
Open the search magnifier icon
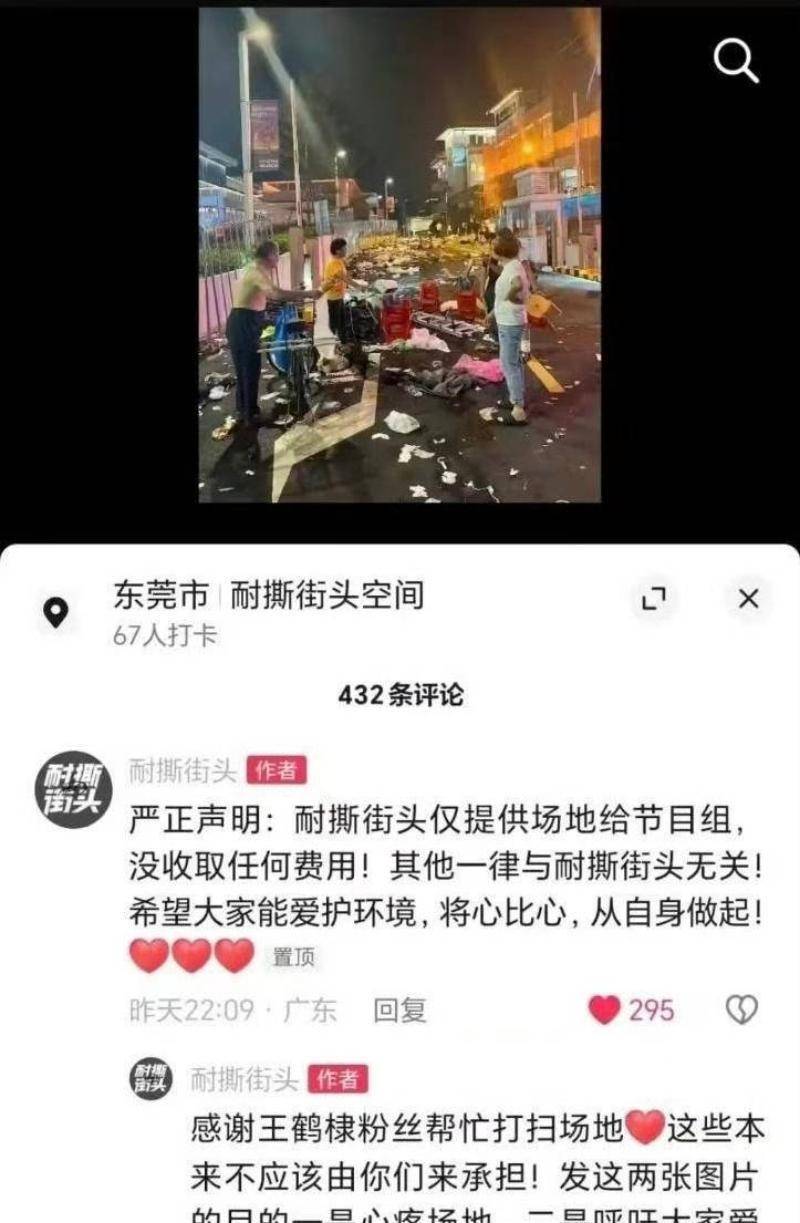[x=736, y=62]
